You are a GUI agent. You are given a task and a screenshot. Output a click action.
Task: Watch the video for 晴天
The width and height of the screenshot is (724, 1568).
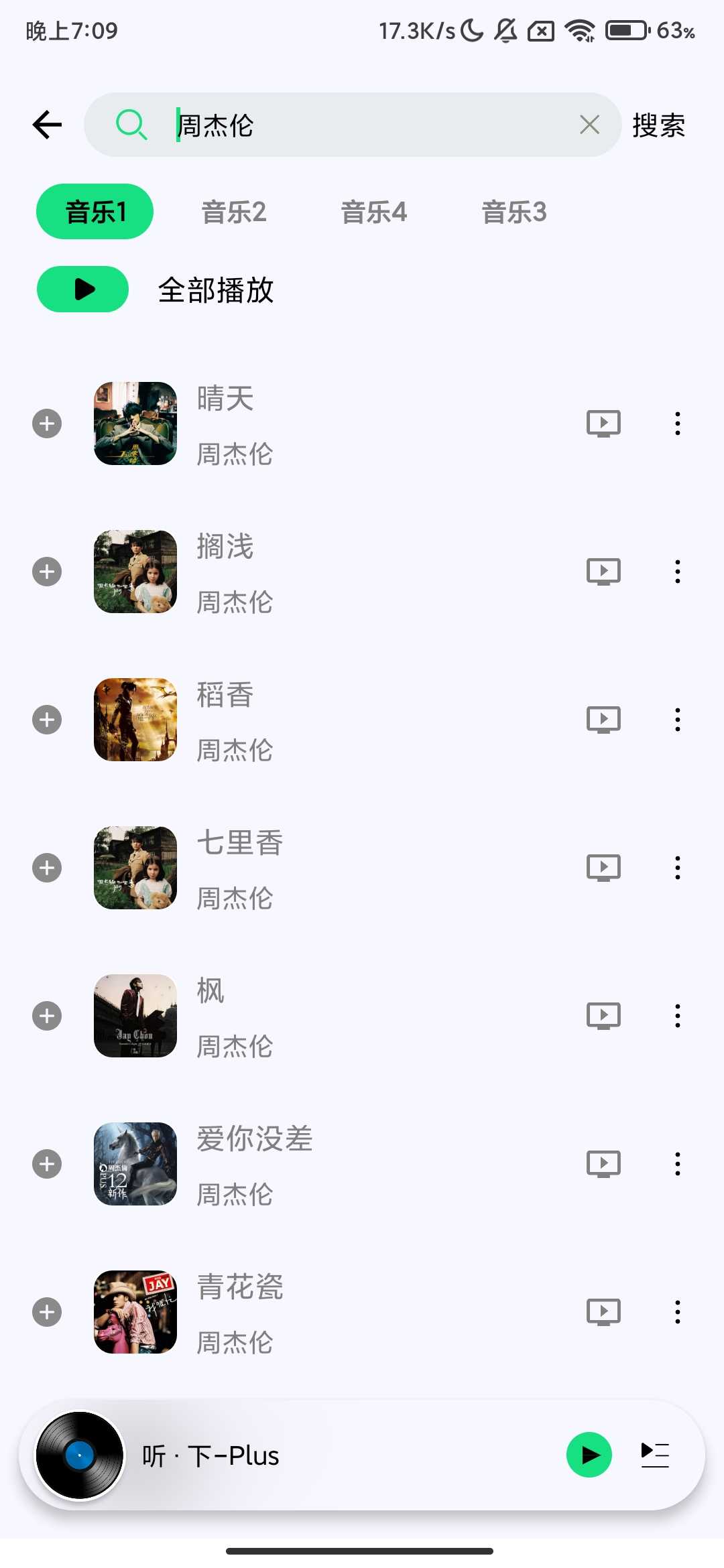[603, 423]
